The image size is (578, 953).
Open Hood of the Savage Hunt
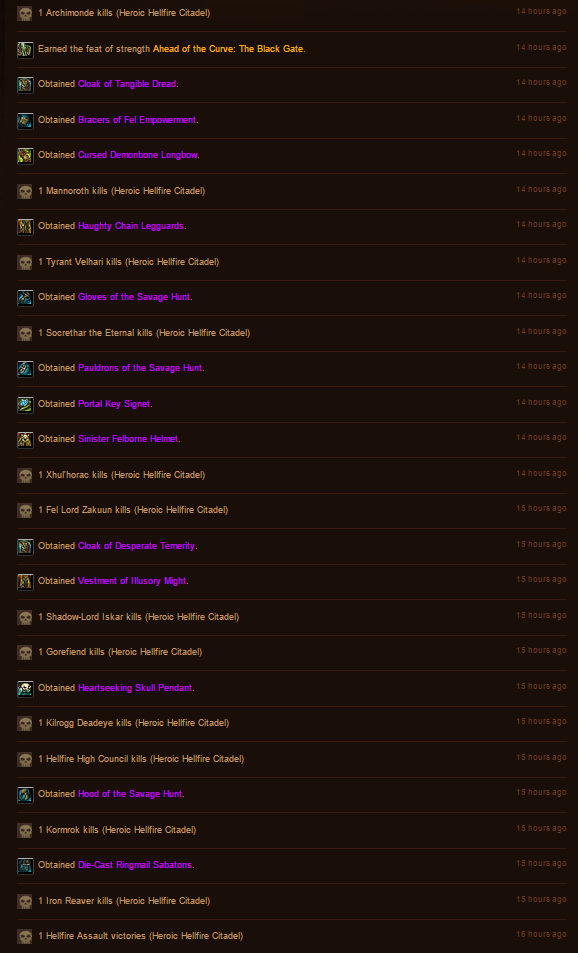click(x=130, y=794)
